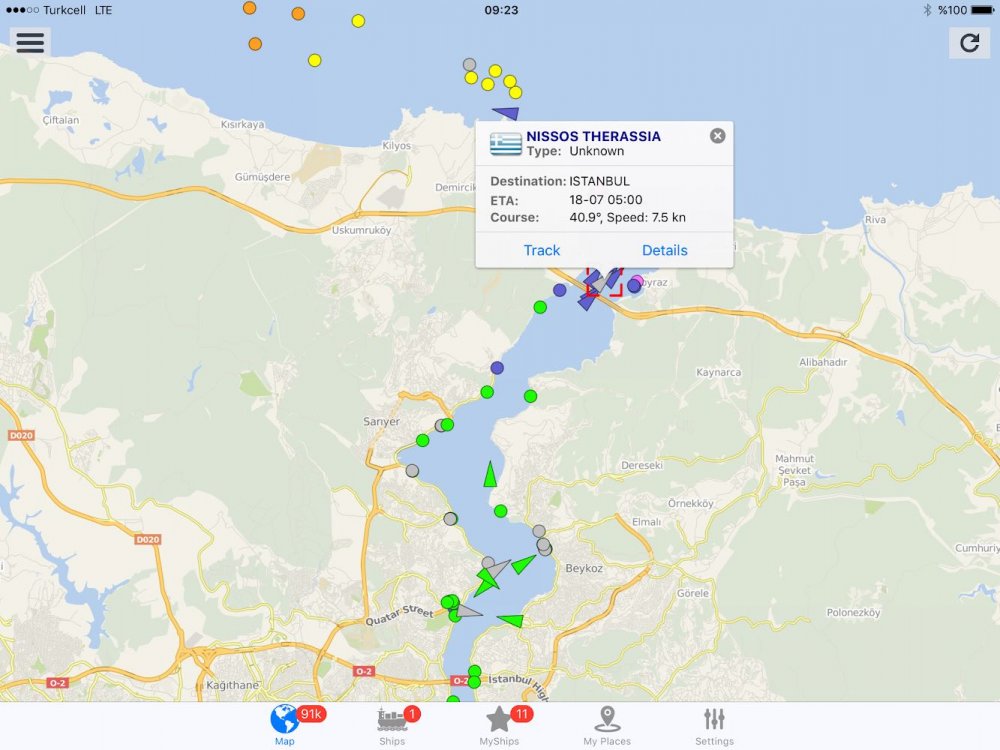Open Details for NISSOS THERASSIA
The width and height of the screenshot is (1000, 750).
pyautogui.click(x=664, y=250)
